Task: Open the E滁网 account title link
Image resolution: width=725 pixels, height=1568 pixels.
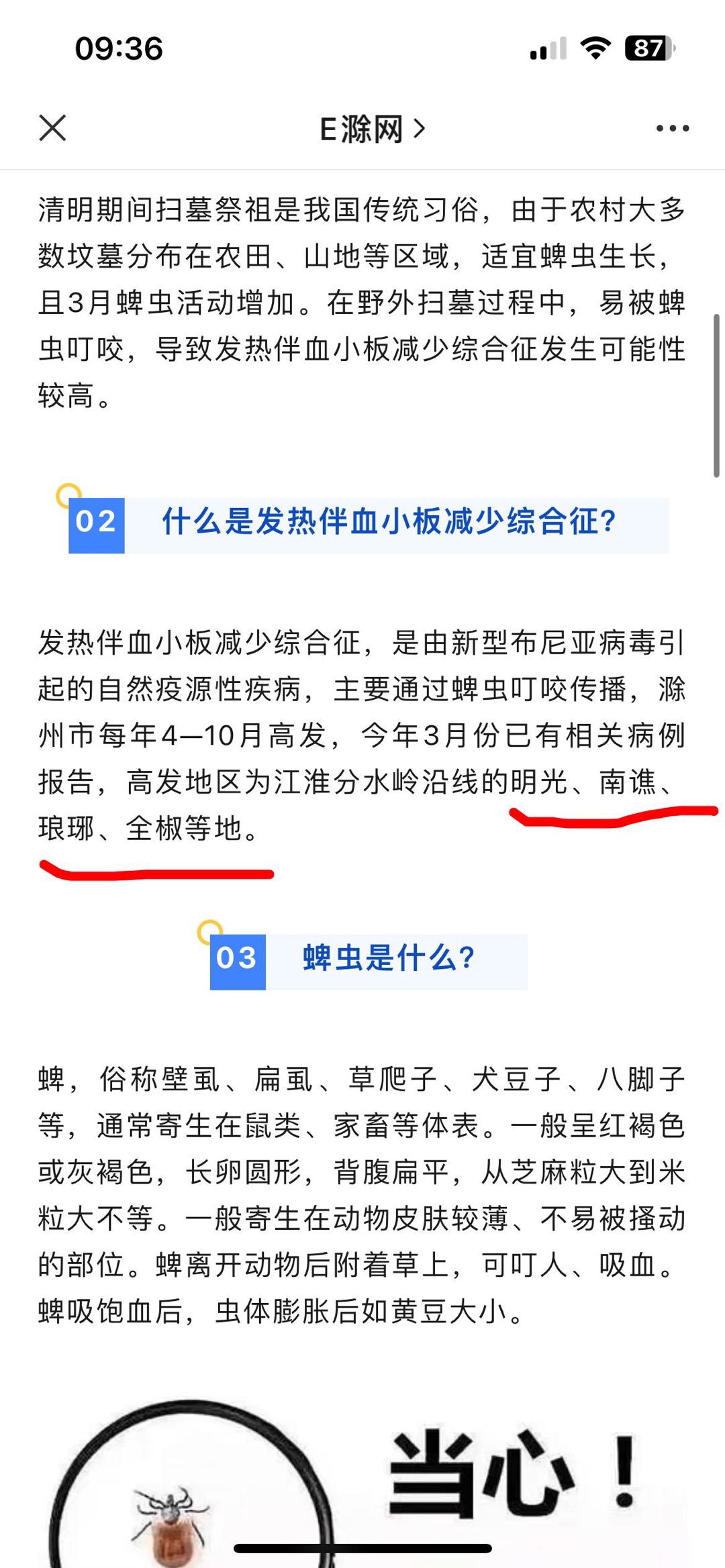Action: (x=371, y=129)
